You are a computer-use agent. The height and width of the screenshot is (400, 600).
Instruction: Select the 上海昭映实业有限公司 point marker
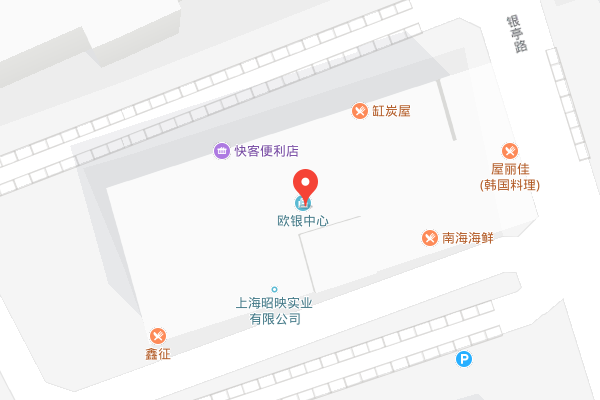tap(274, 290)
